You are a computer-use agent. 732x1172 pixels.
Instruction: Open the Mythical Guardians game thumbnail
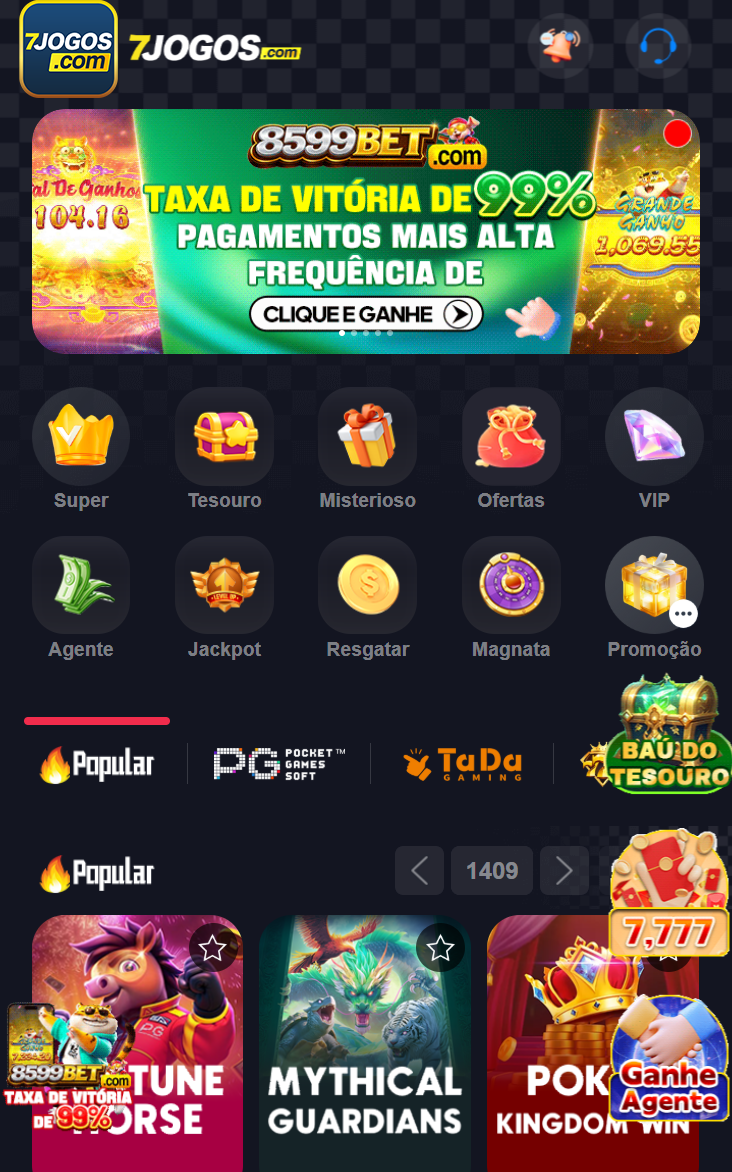click(x=365, y=1045)
